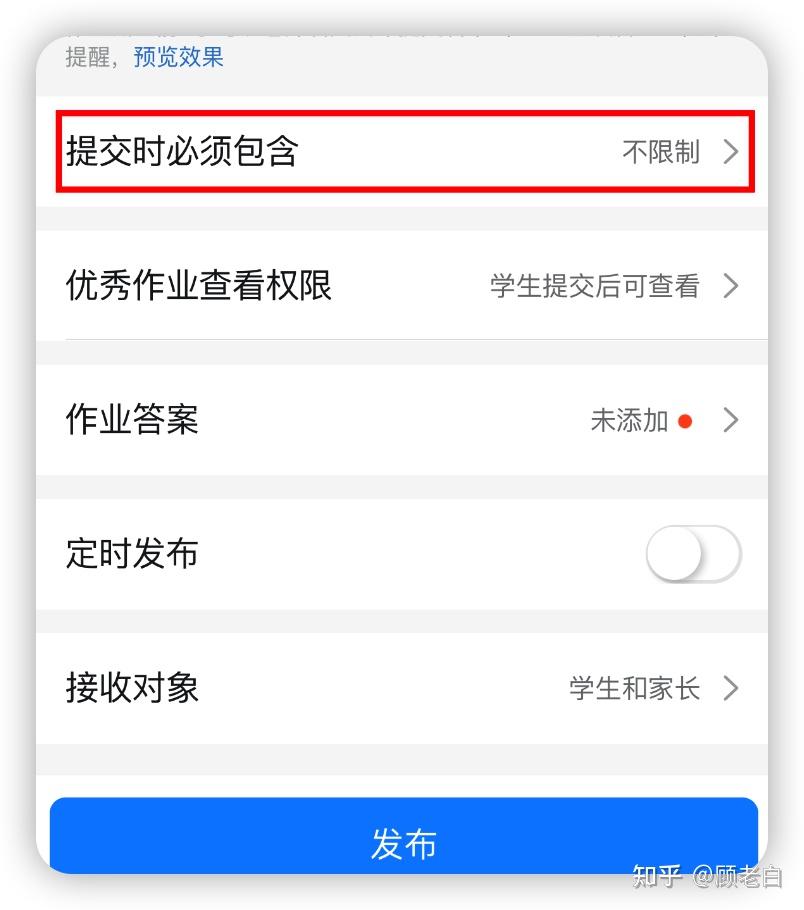Open the 提交时必须包含 submission requirement setting
Viewport: 804px width, 910px height.
pyautogui.click(x=400, y=152)
